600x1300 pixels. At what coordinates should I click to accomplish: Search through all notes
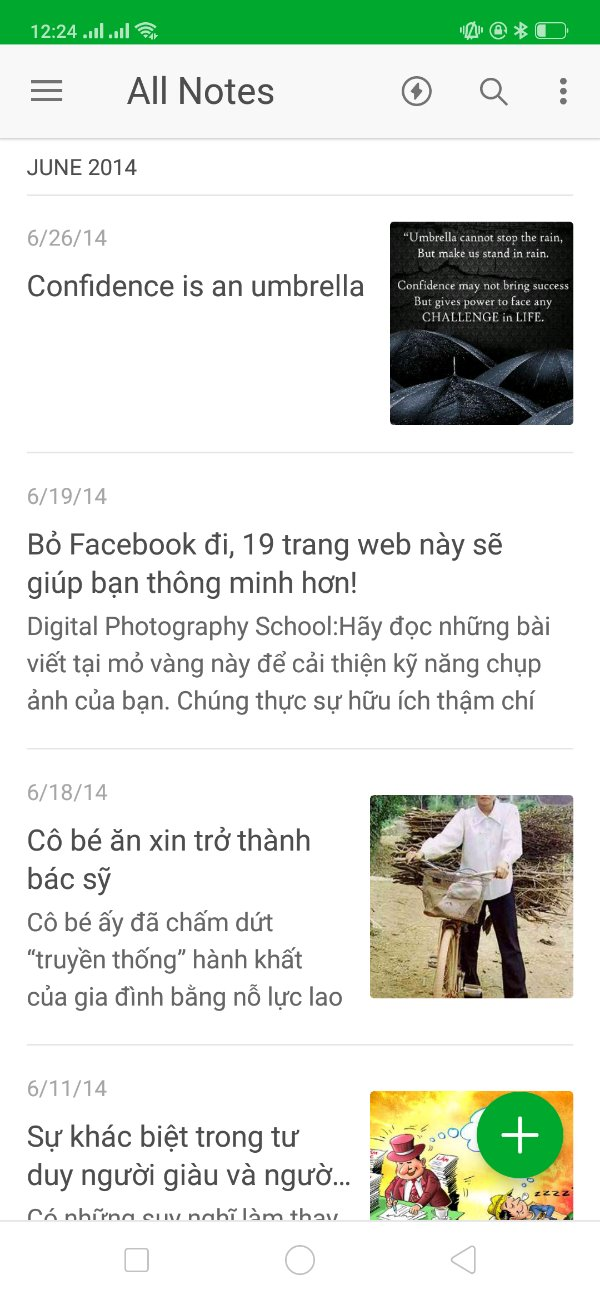click(x=493, y=92)
